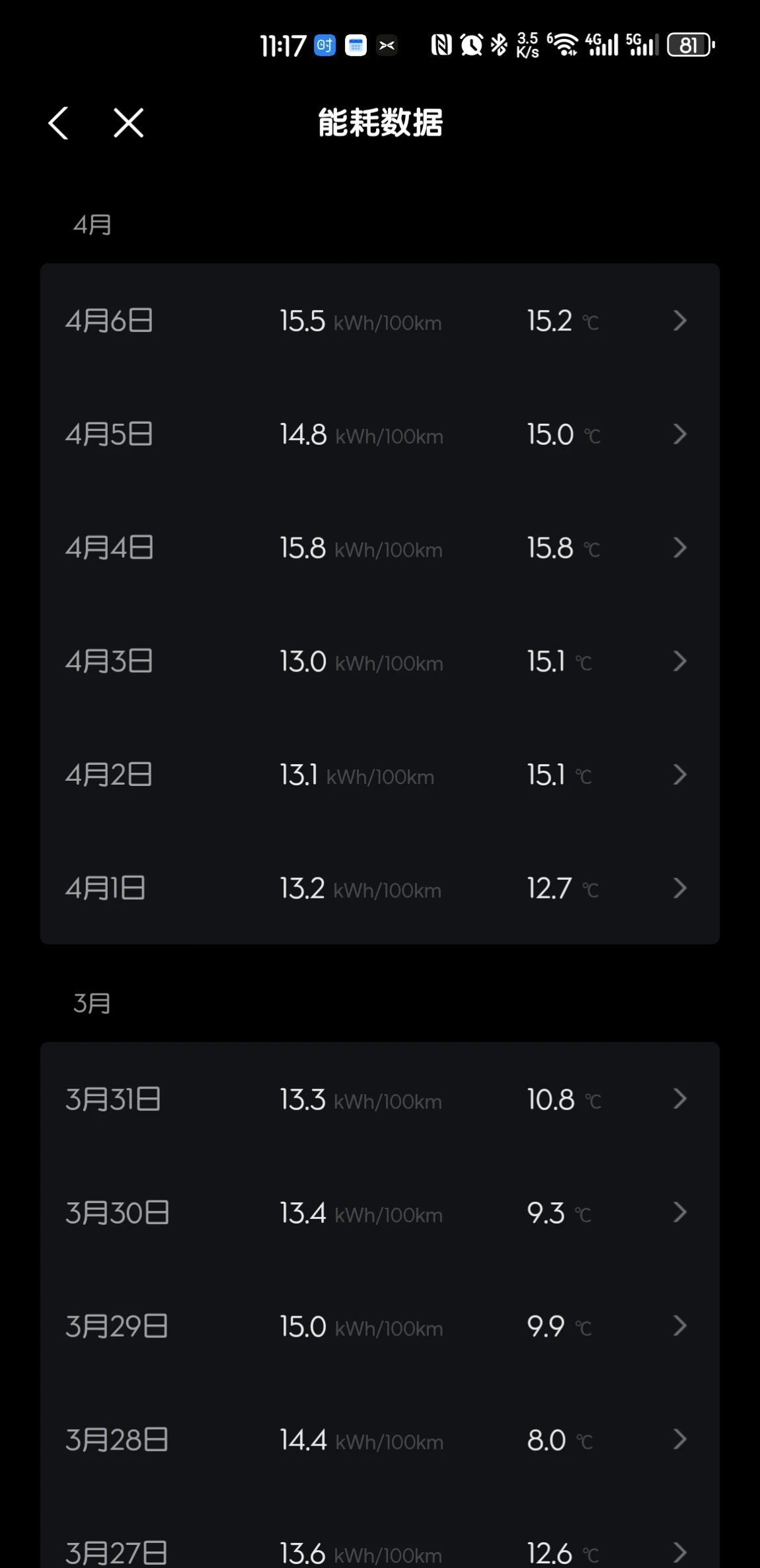
Task: Open the 4月5日 consumption record
Action: pos(380,434)
